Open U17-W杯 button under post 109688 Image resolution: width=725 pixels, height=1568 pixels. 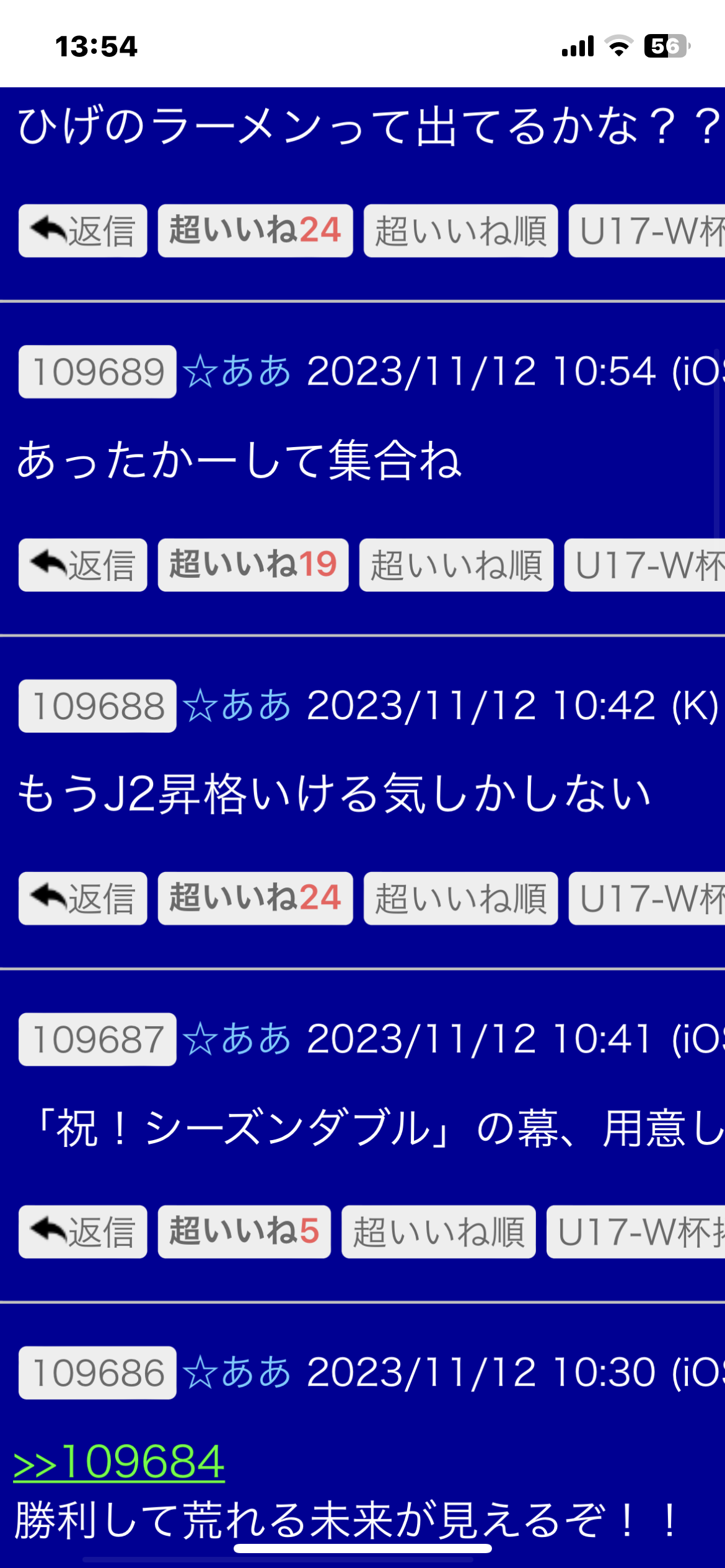click(x=647, y=899)
